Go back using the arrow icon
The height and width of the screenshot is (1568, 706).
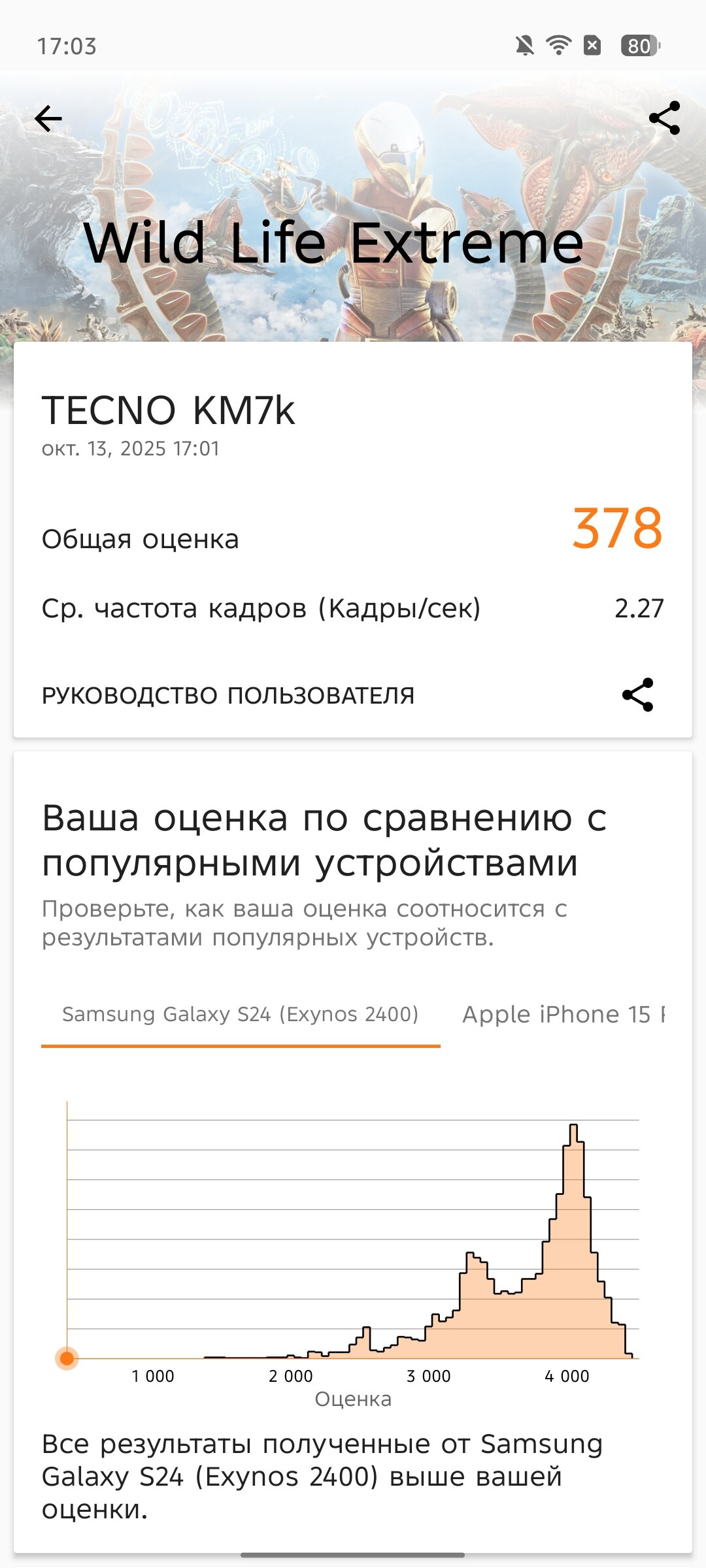48,118
